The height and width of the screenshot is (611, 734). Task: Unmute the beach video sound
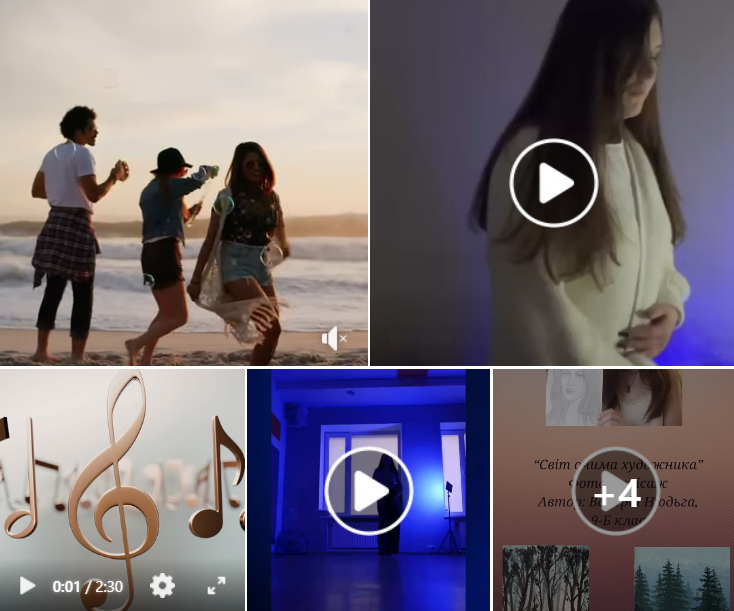coord(333,339)
